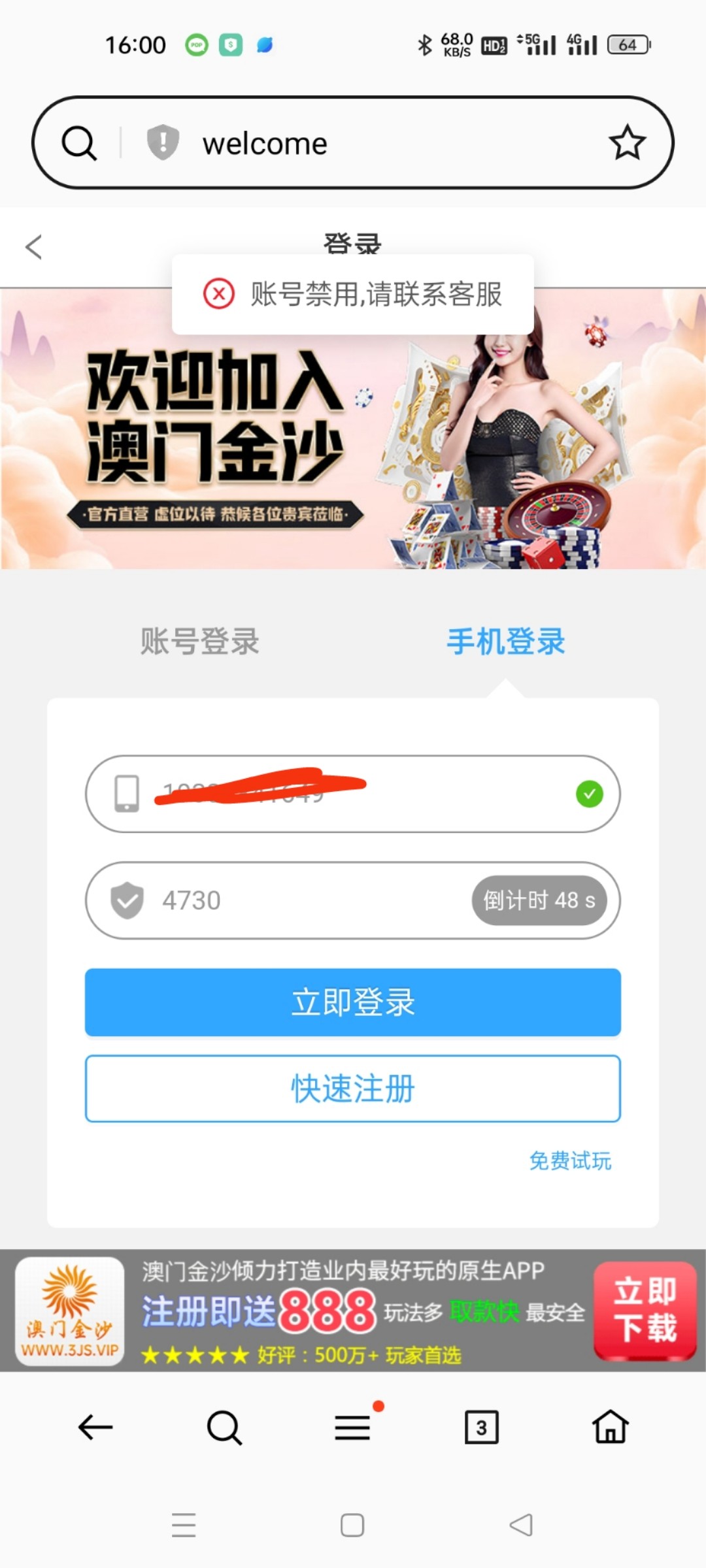Open the browser search from bottom toolbar
The width and height of the screenshot is (706, 1568).
tap(224, 1427)
